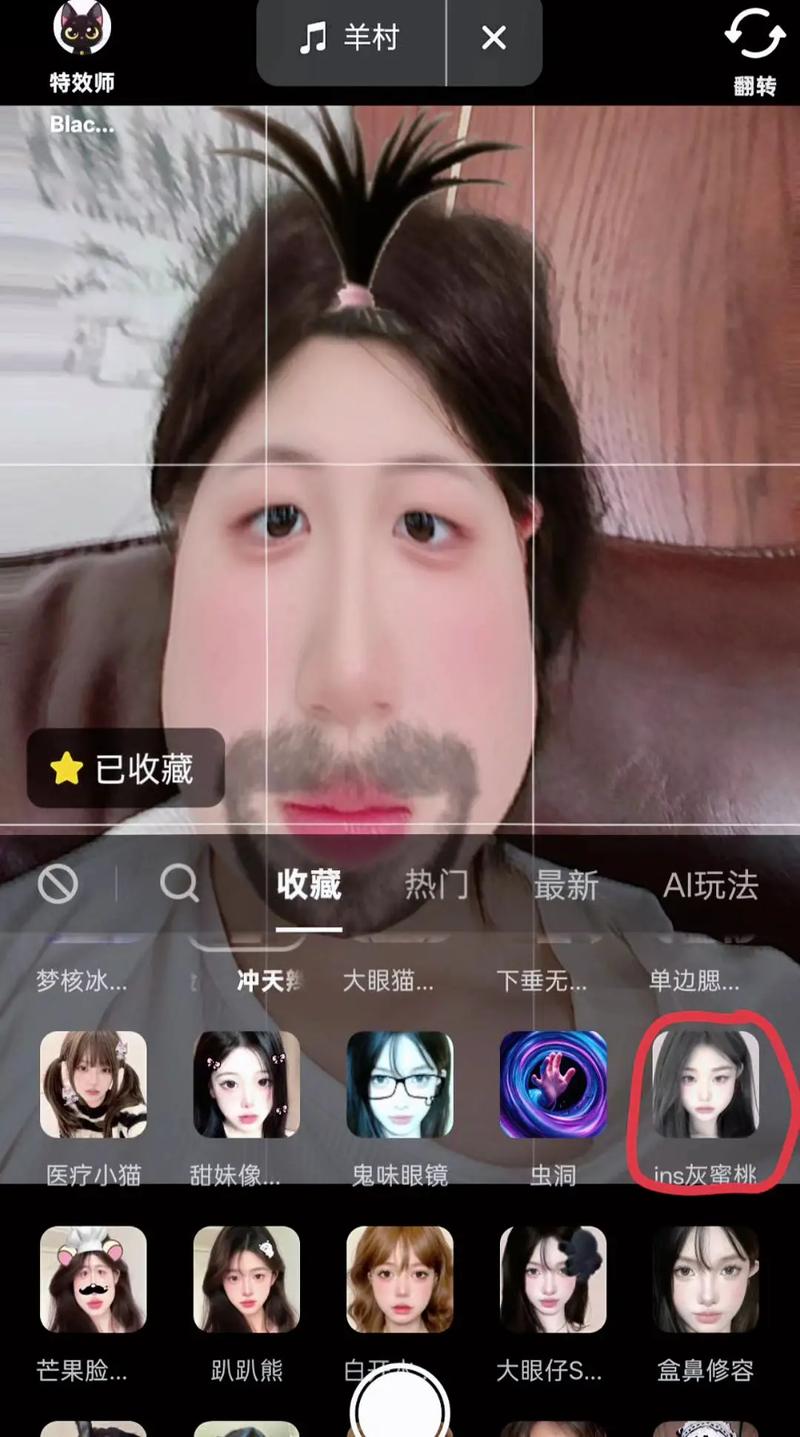
Task: Remove the 羊村 music track
Action: (494, 39)
